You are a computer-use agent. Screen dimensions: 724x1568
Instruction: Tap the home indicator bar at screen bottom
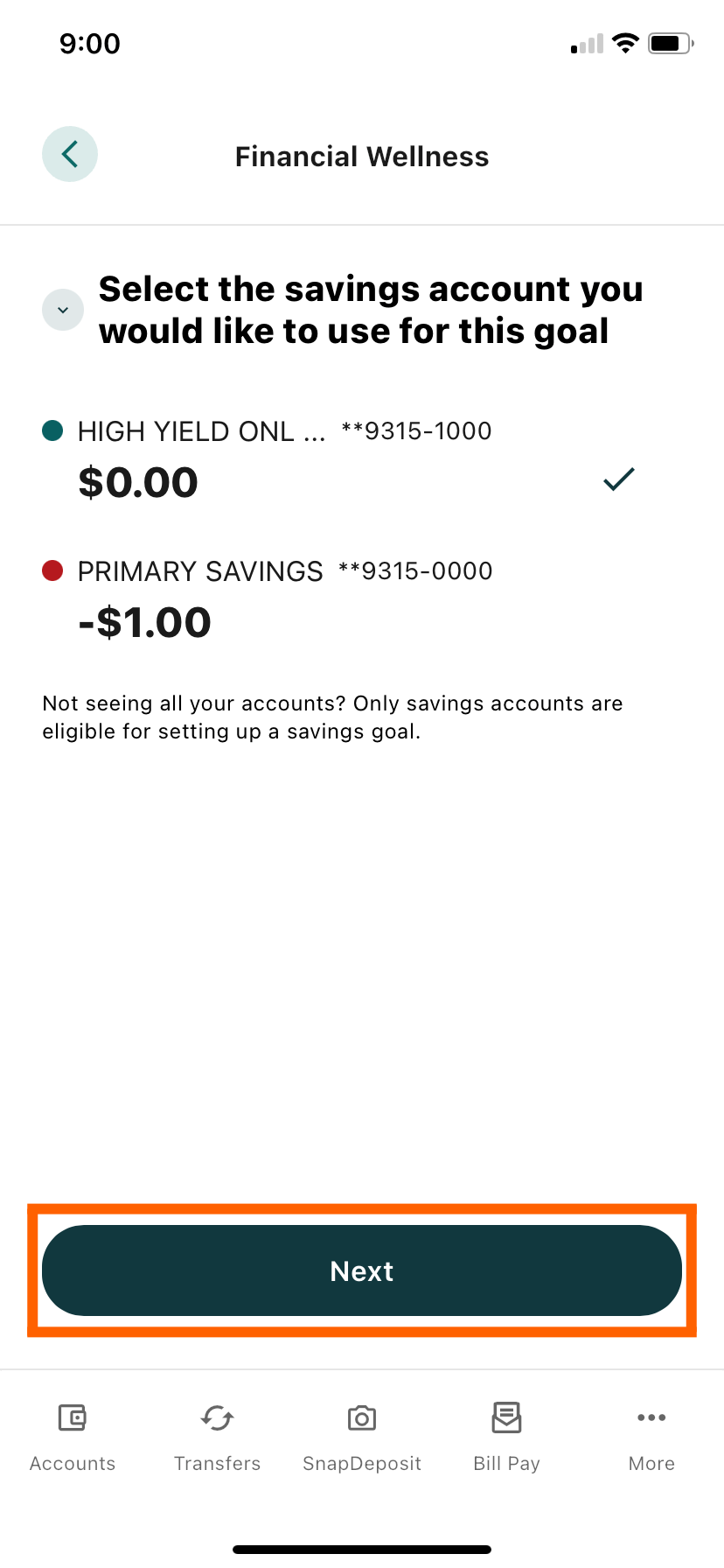click(x=361, y=1548)
